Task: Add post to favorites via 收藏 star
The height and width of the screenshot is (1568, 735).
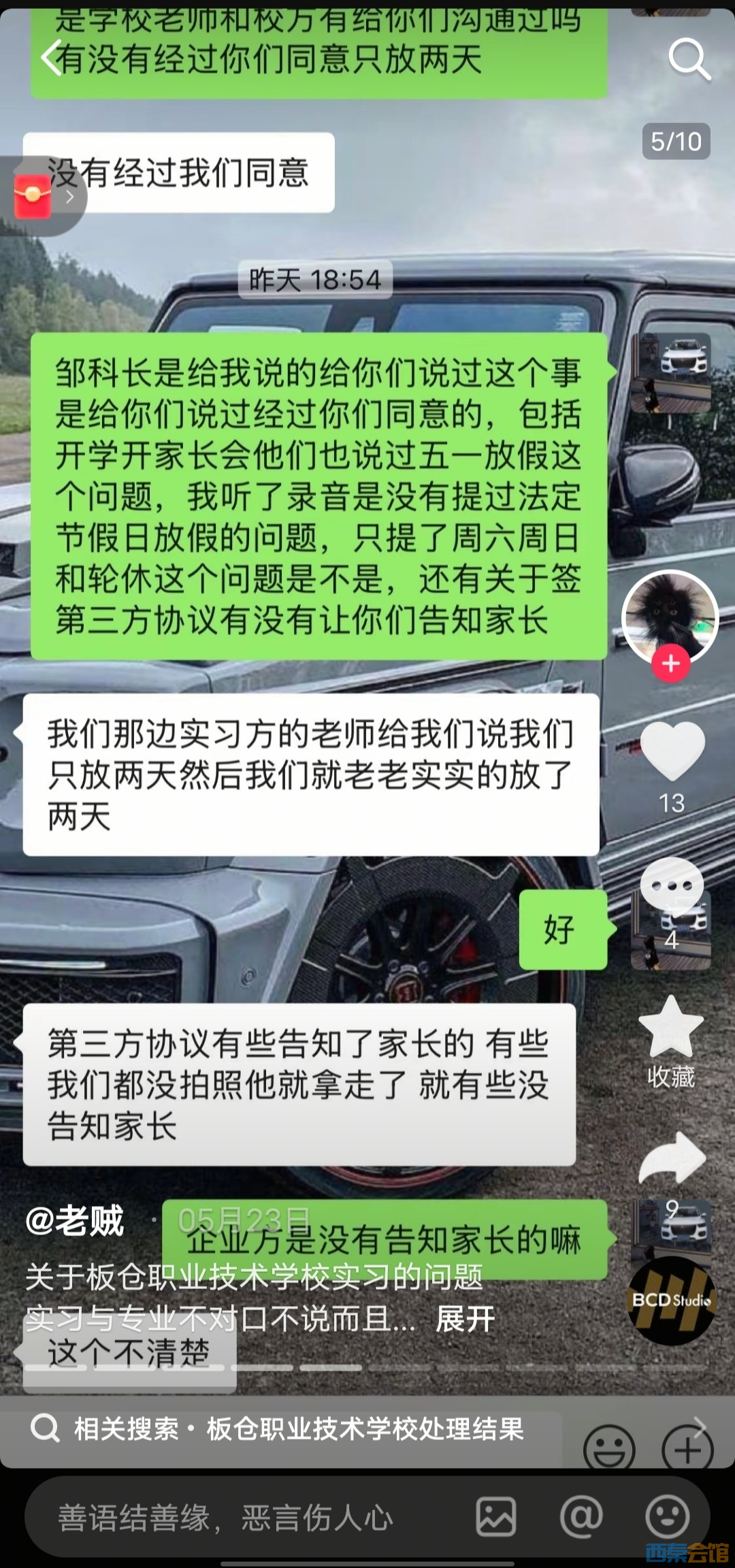Action: coord(671,1028)
